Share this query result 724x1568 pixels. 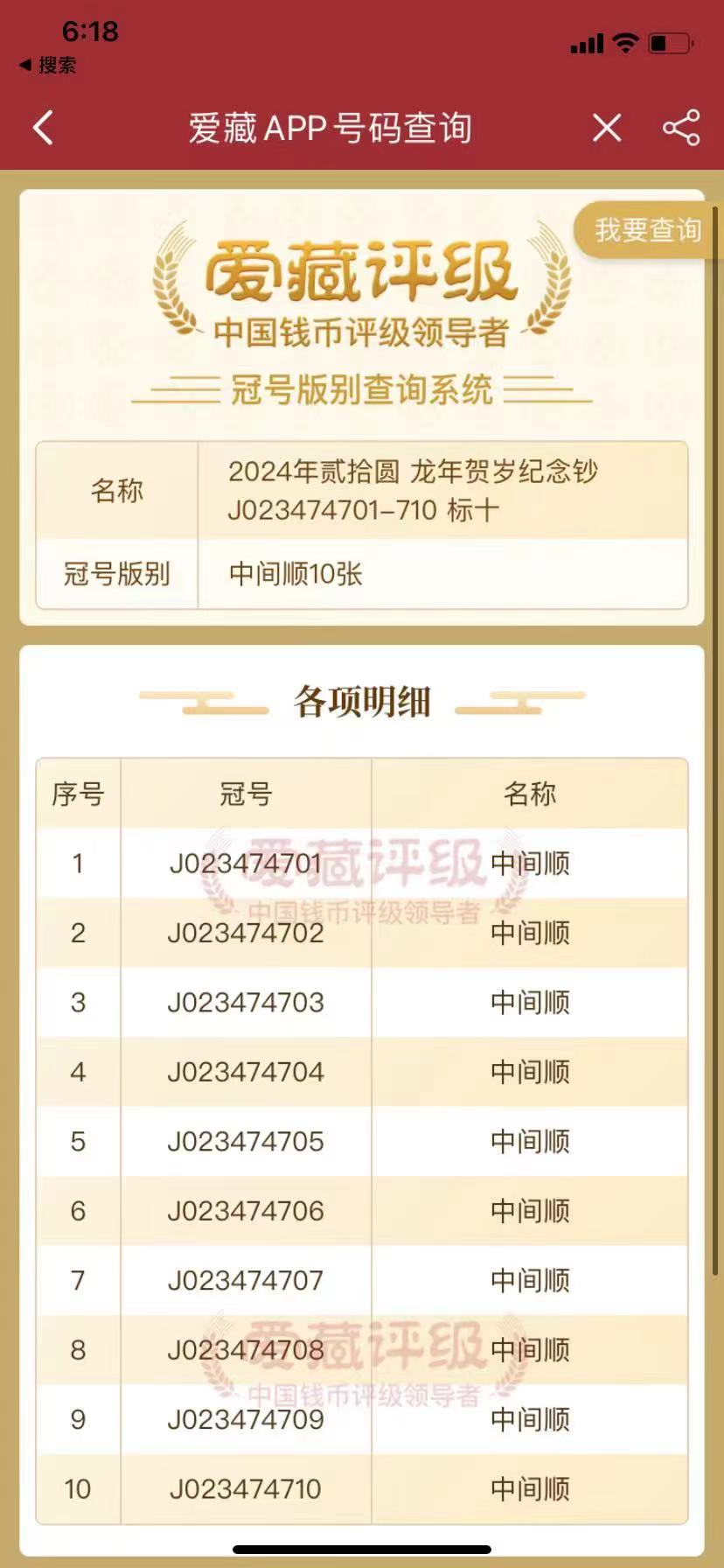(x=681, y=128)
